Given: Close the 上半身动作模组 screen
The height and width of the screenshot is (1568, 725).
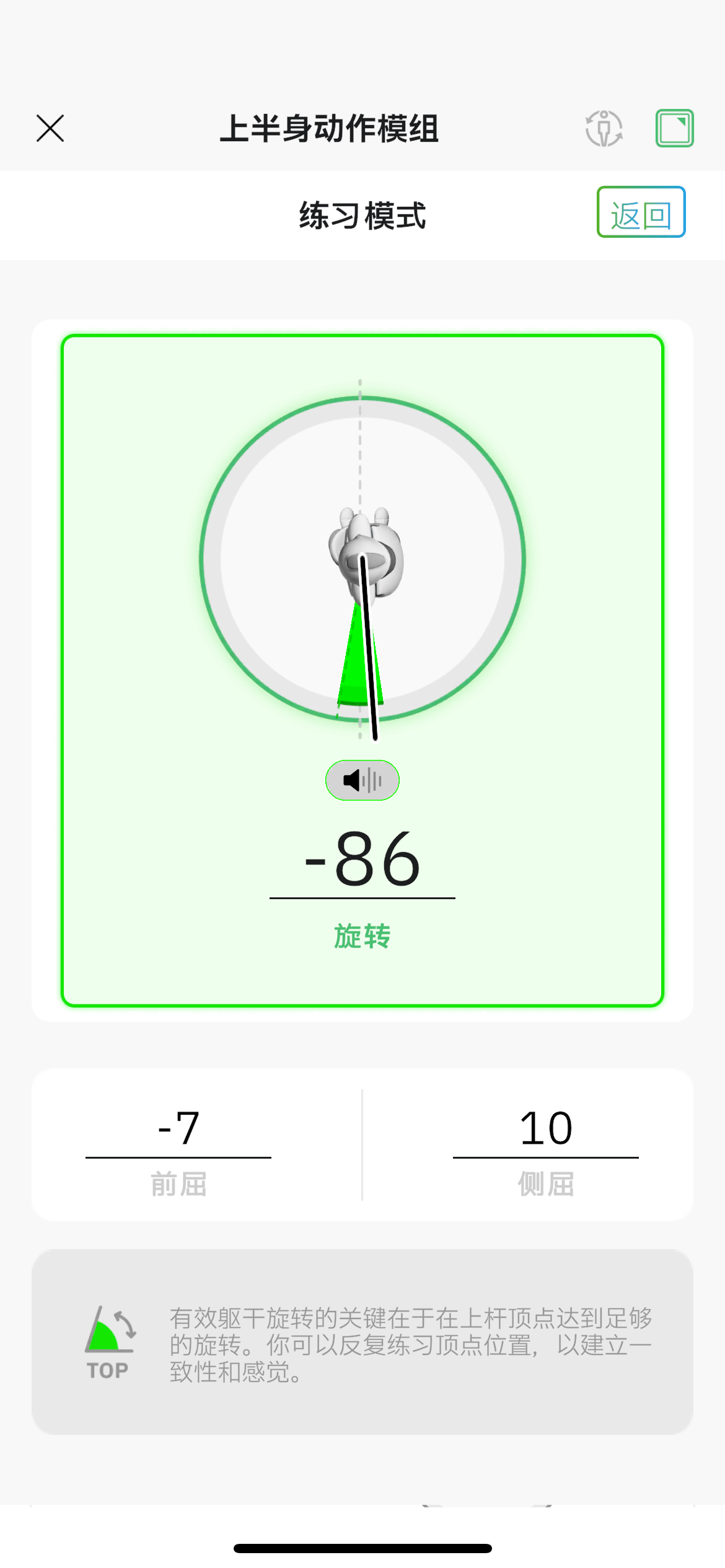Looking at the screenshot, I should (x=50, y=128).
